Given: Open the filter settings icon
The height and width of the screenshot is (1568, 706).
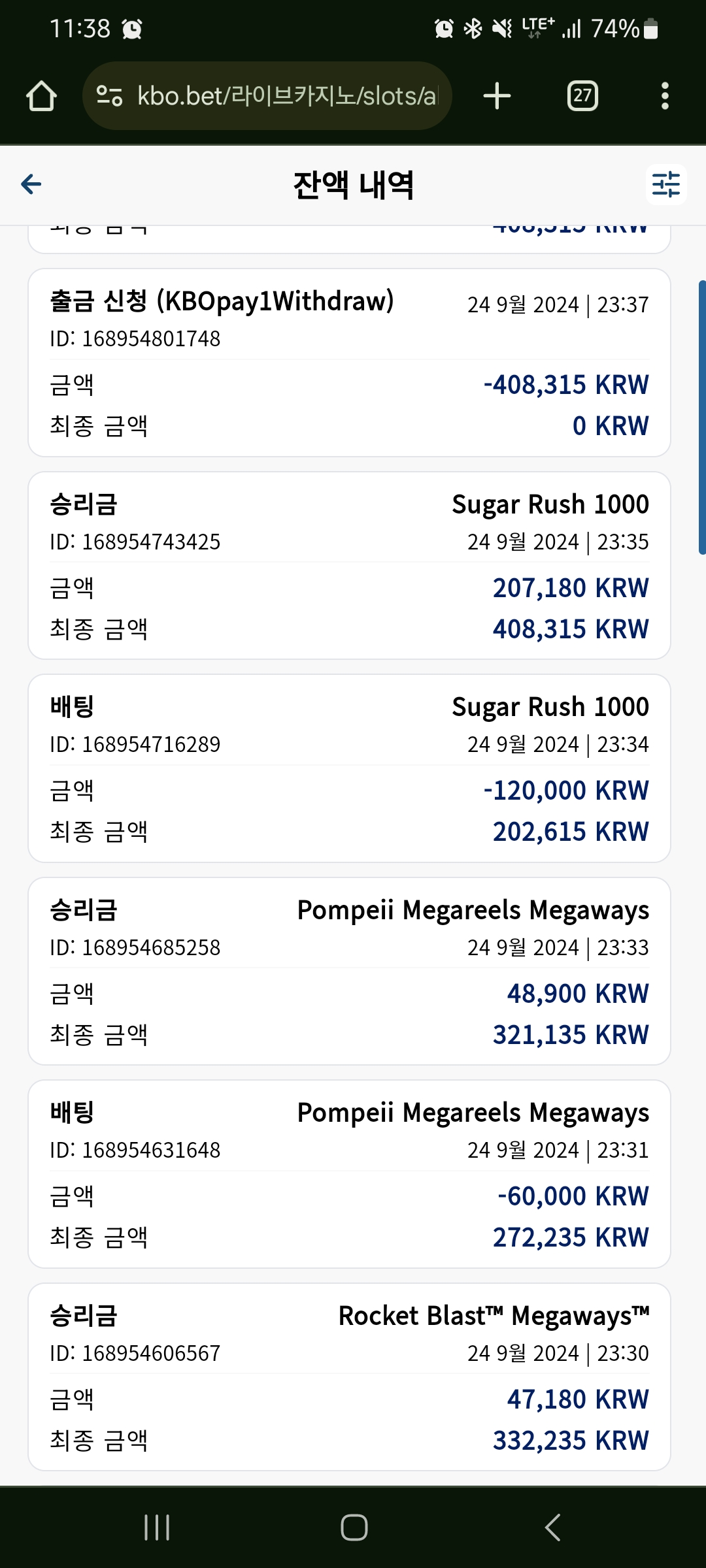Looking at the screenshot, I should 666,184.
